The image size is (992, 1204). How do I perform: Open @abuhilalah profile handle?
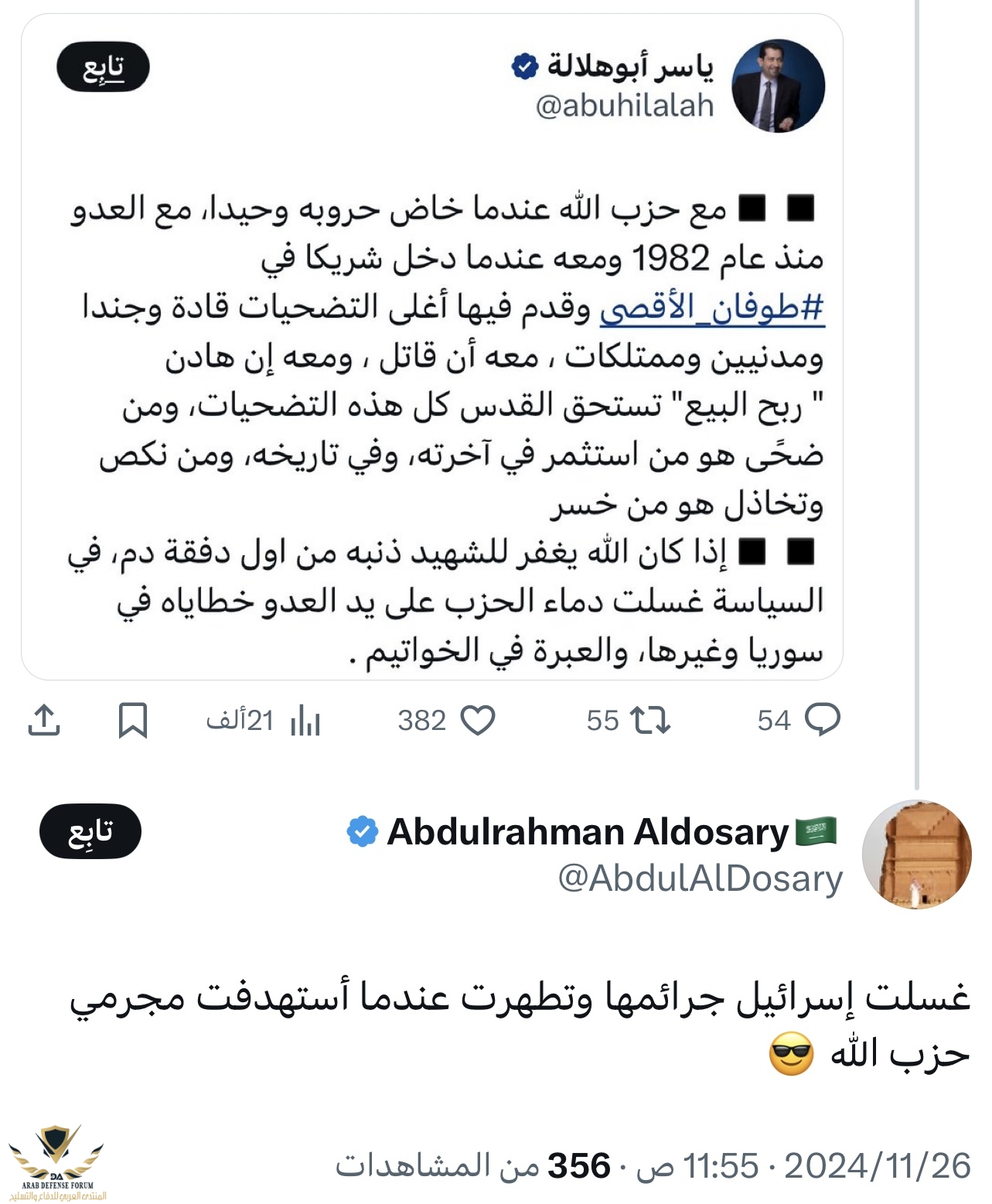point(624,106)
